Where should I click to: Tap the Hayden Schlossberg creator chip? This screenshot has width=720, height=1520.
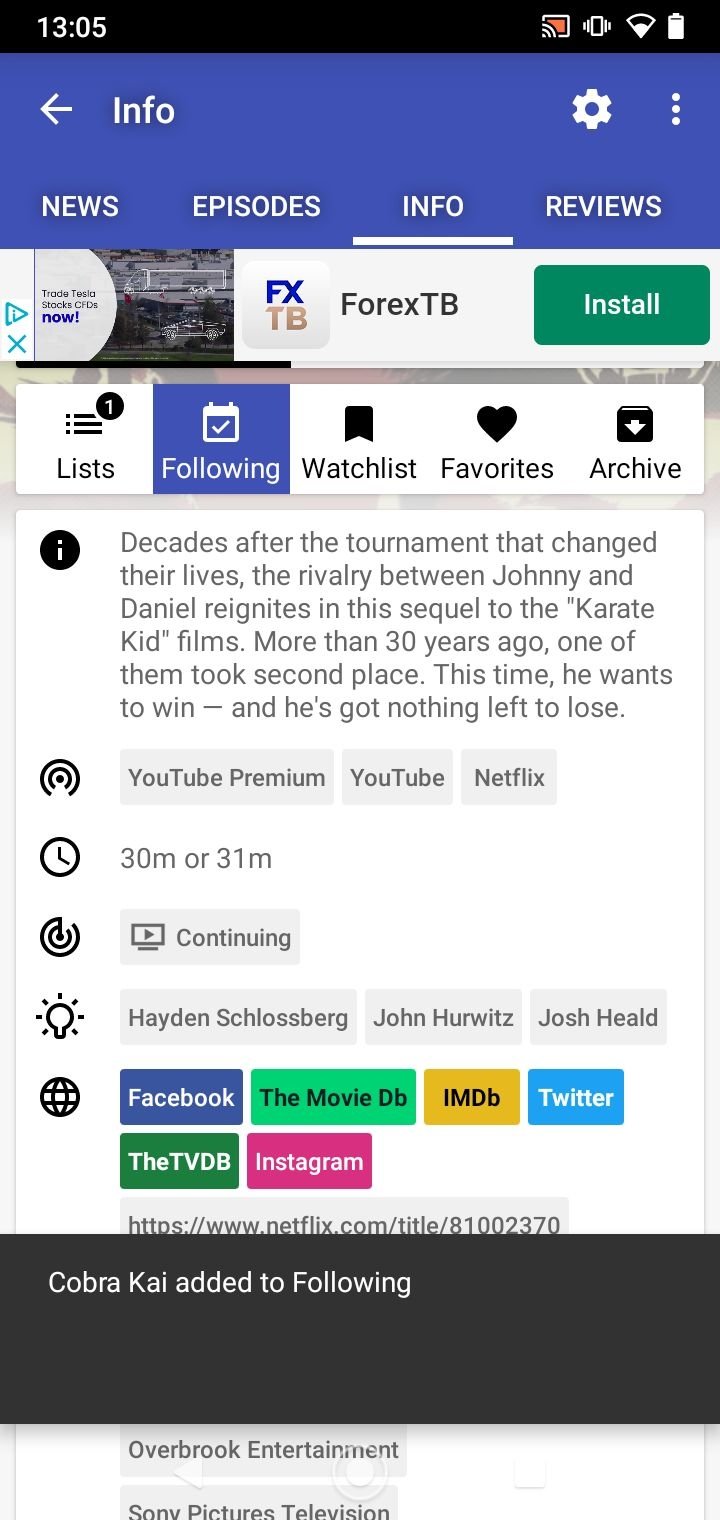238,1017
